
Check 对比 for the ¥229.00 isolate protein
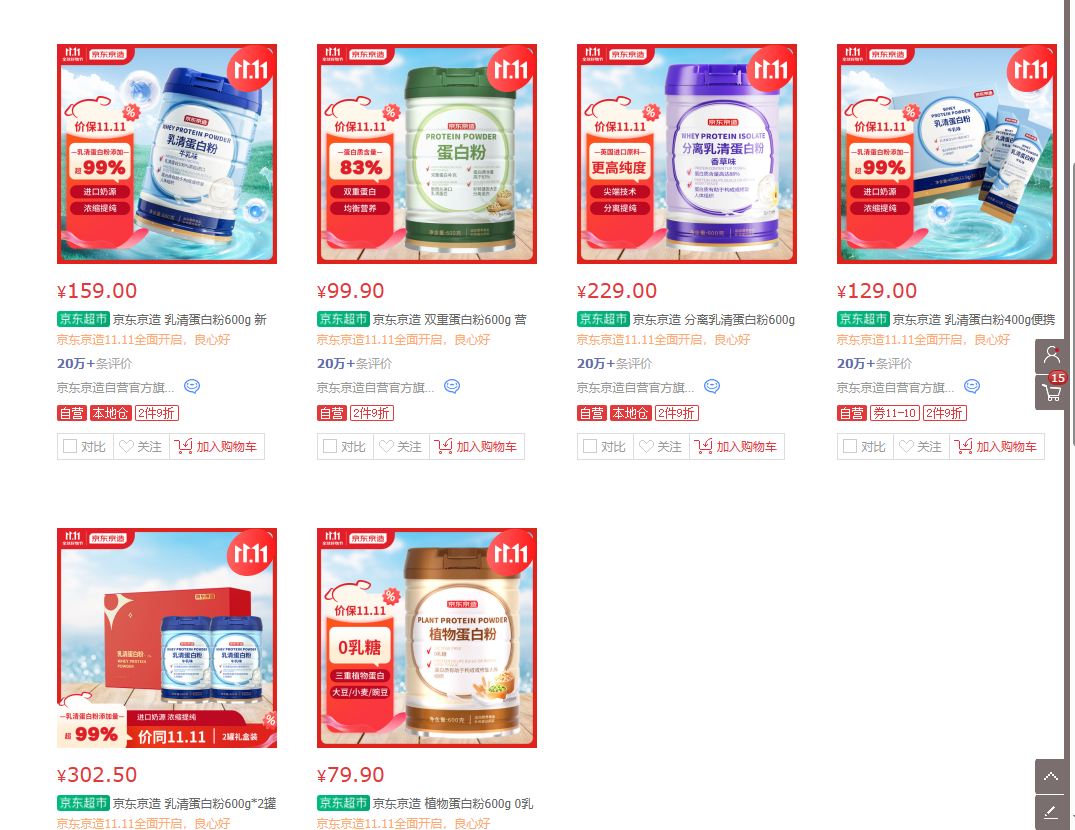click(x=604, y=447)
